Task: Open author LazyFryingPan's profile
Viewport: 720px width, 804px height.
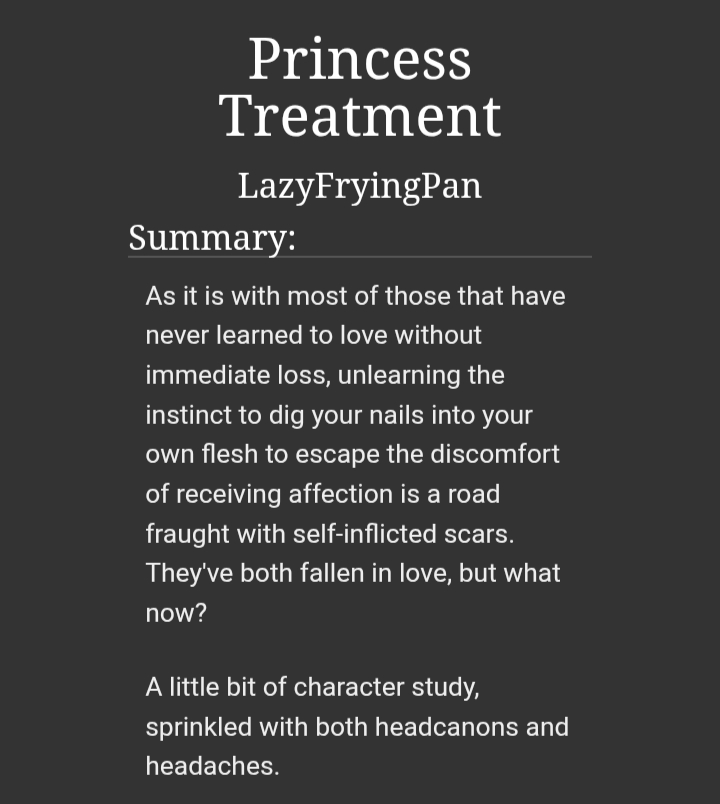Action: [359, 186]
